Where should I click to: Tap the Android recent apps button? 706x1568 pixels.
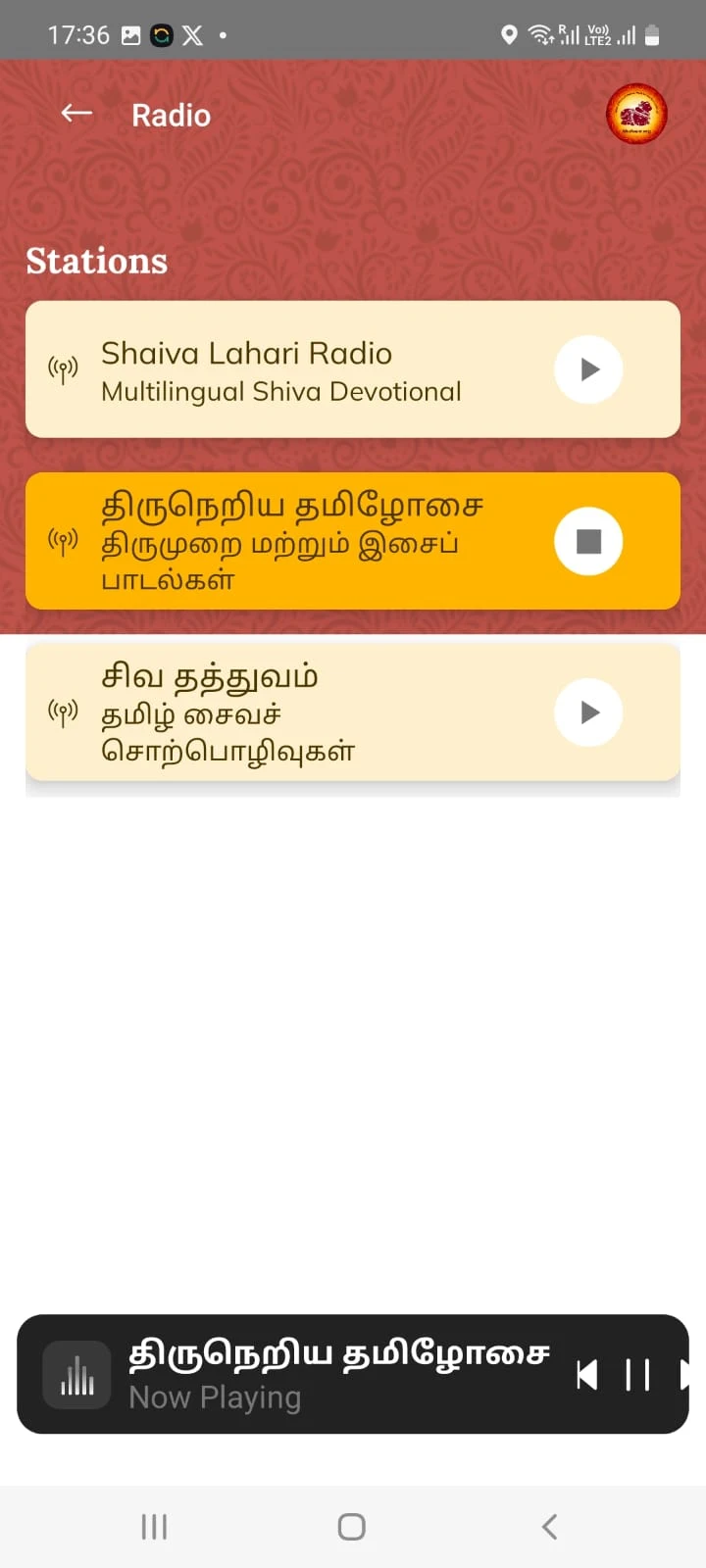pyautogui.click(x=154, y=1525)
